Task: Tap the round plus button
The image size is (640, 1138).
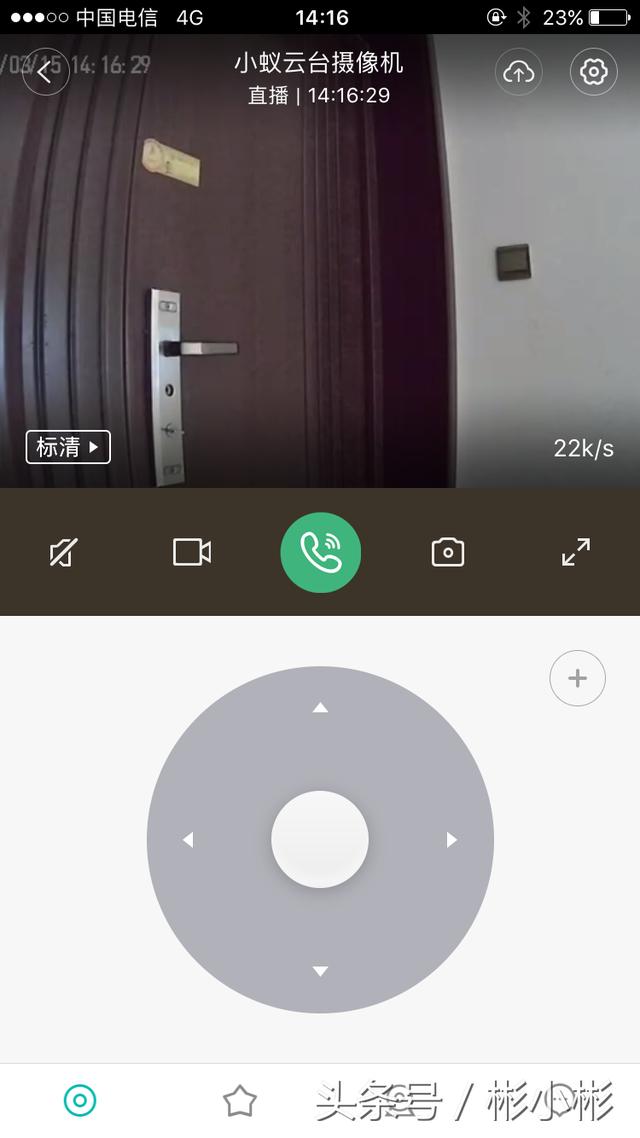Action: (577, 678)
